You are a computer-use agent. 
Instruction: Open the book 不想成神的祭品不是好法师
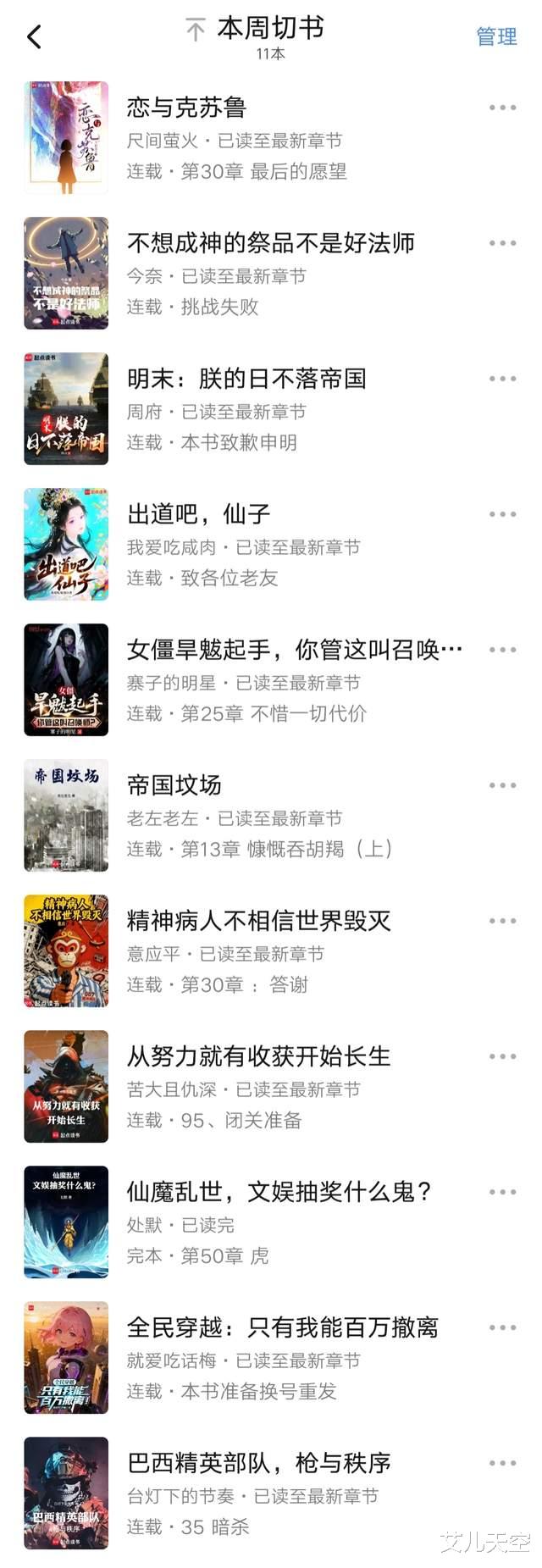click(x=270, y=243)
